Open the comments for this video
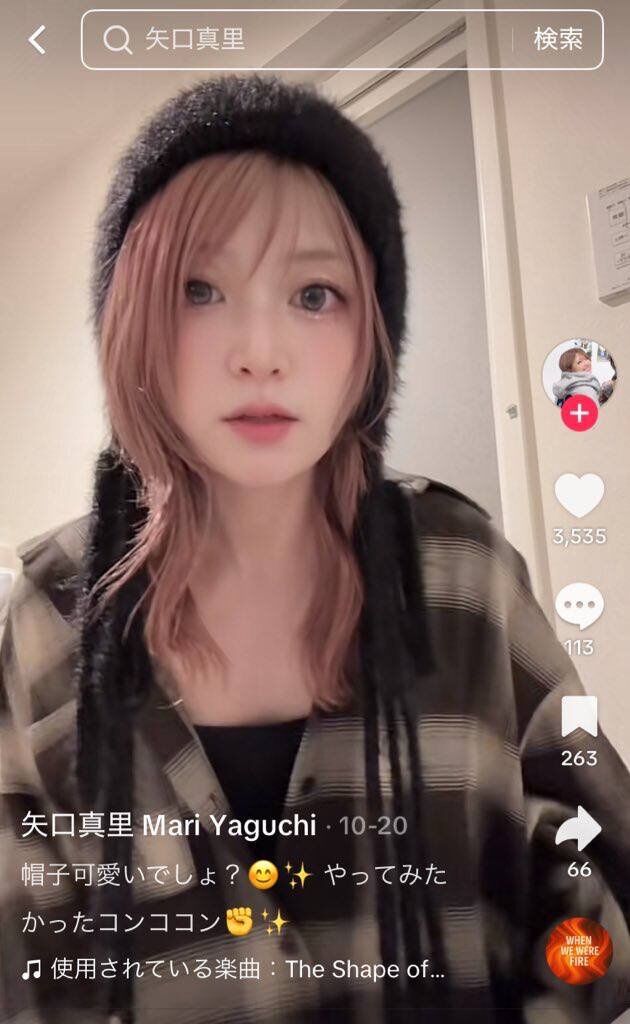Viewport: 630px width, 1024px height. click(579, 607)
